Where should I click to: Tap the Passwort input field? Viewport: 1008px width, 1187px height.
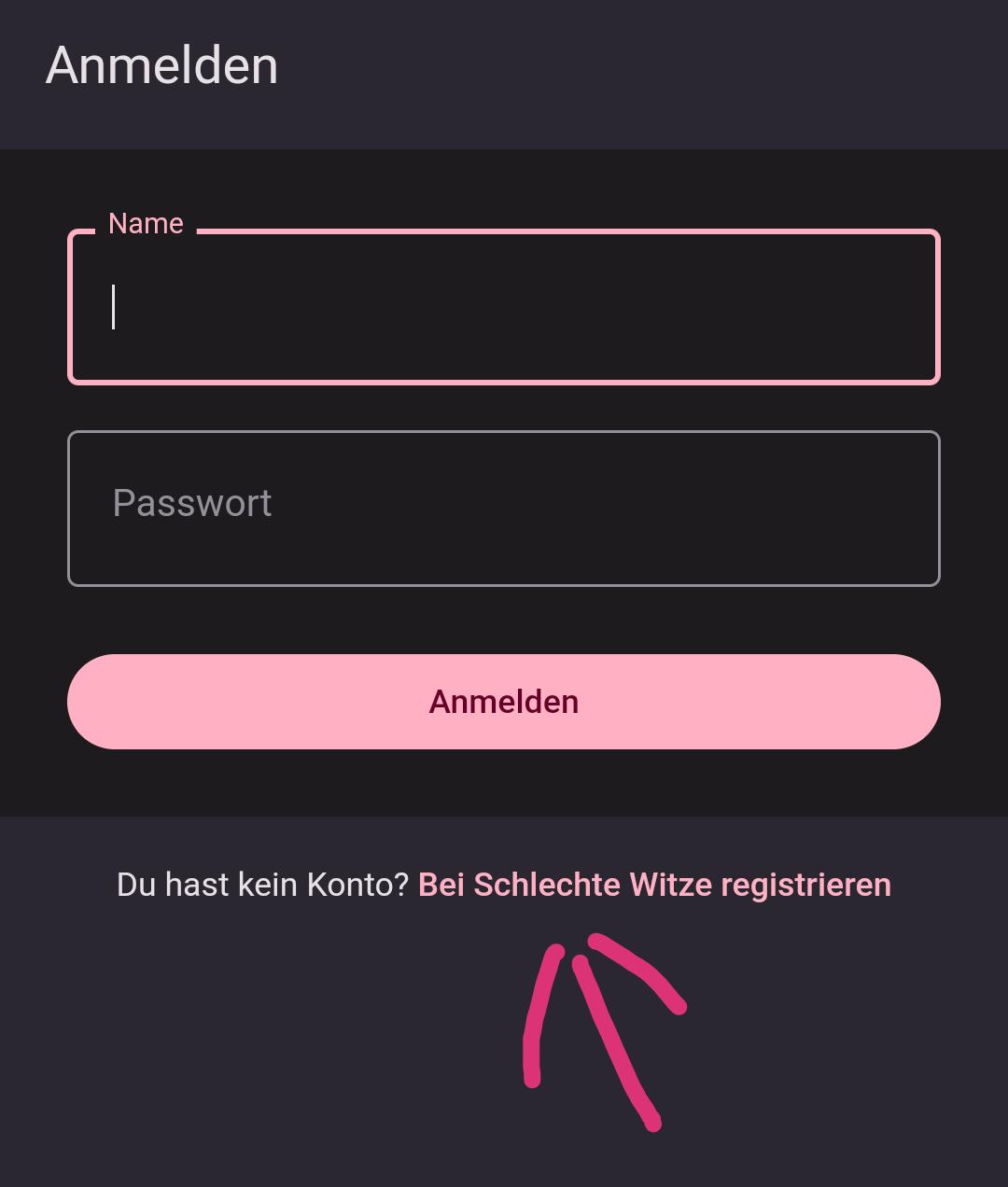[x=504, y=508]
